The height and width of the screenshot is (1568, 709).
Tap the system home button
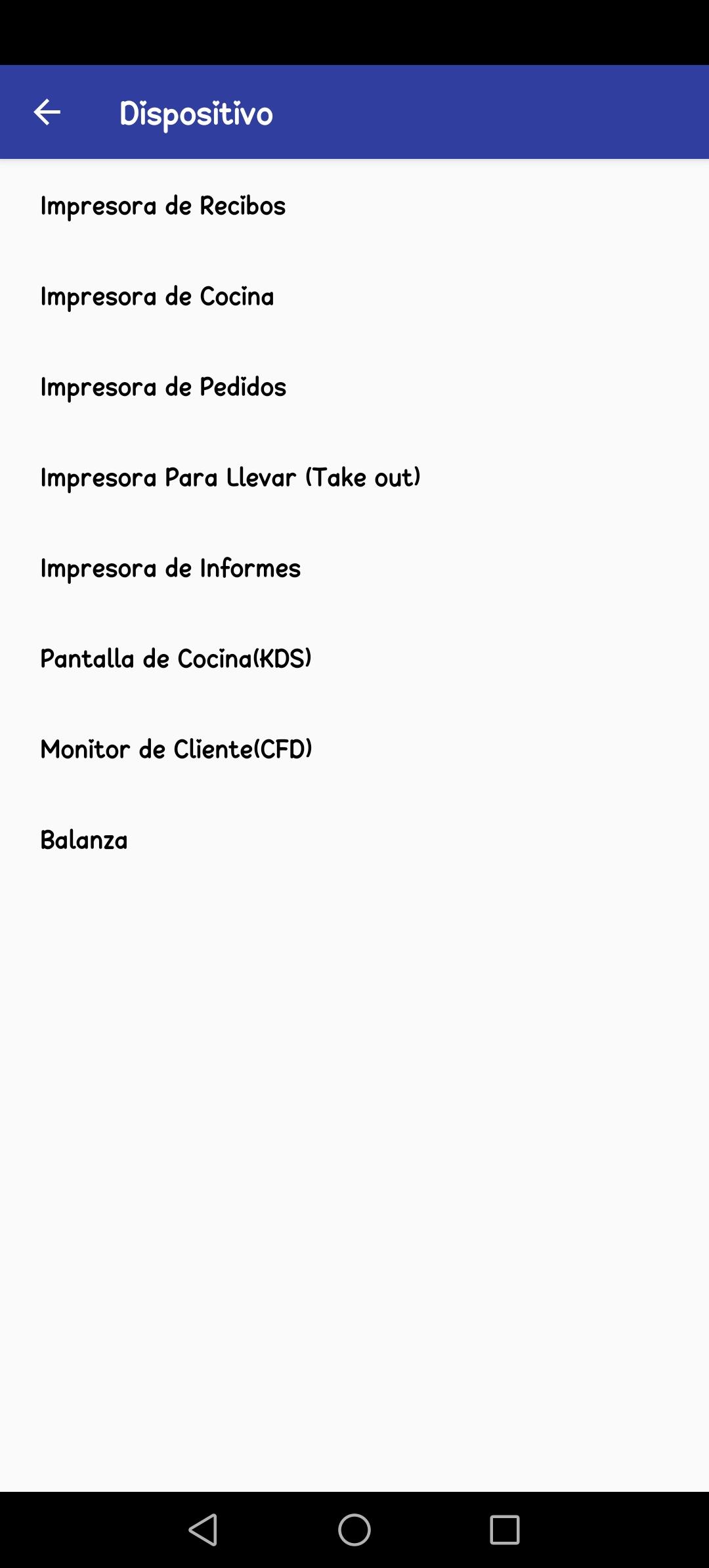(x=354, y=1530)
